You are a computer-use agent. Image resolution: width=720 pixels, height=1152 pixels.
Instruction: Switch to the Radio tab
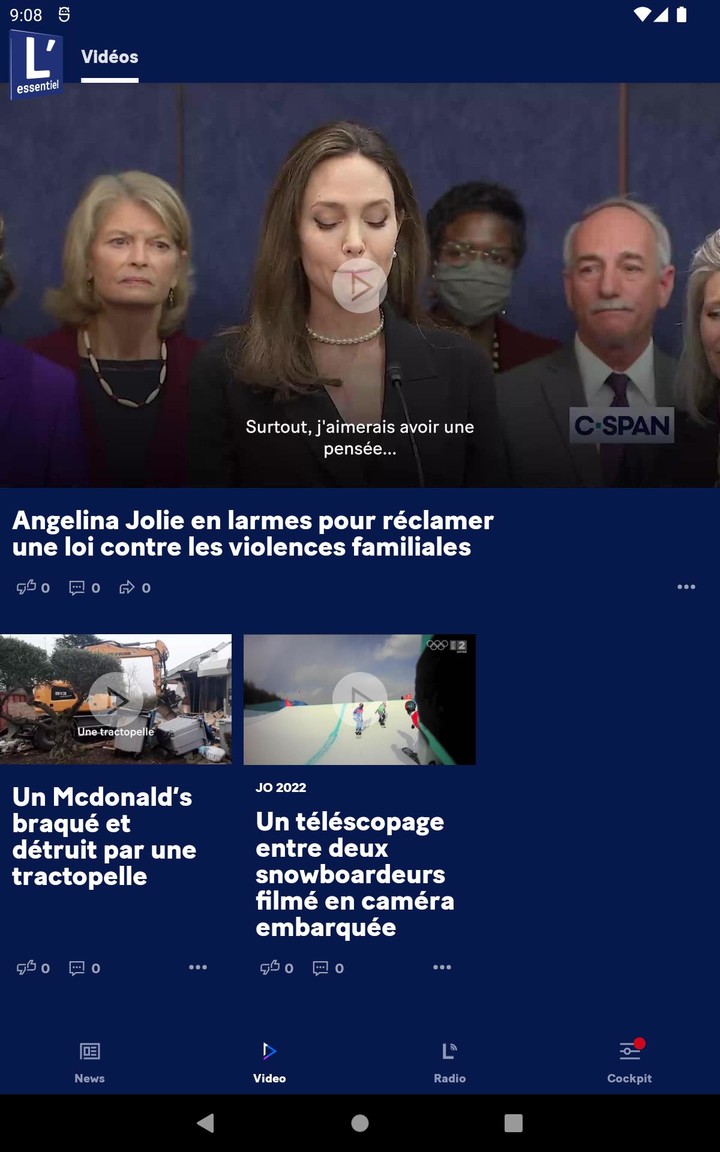(449, 1062)
